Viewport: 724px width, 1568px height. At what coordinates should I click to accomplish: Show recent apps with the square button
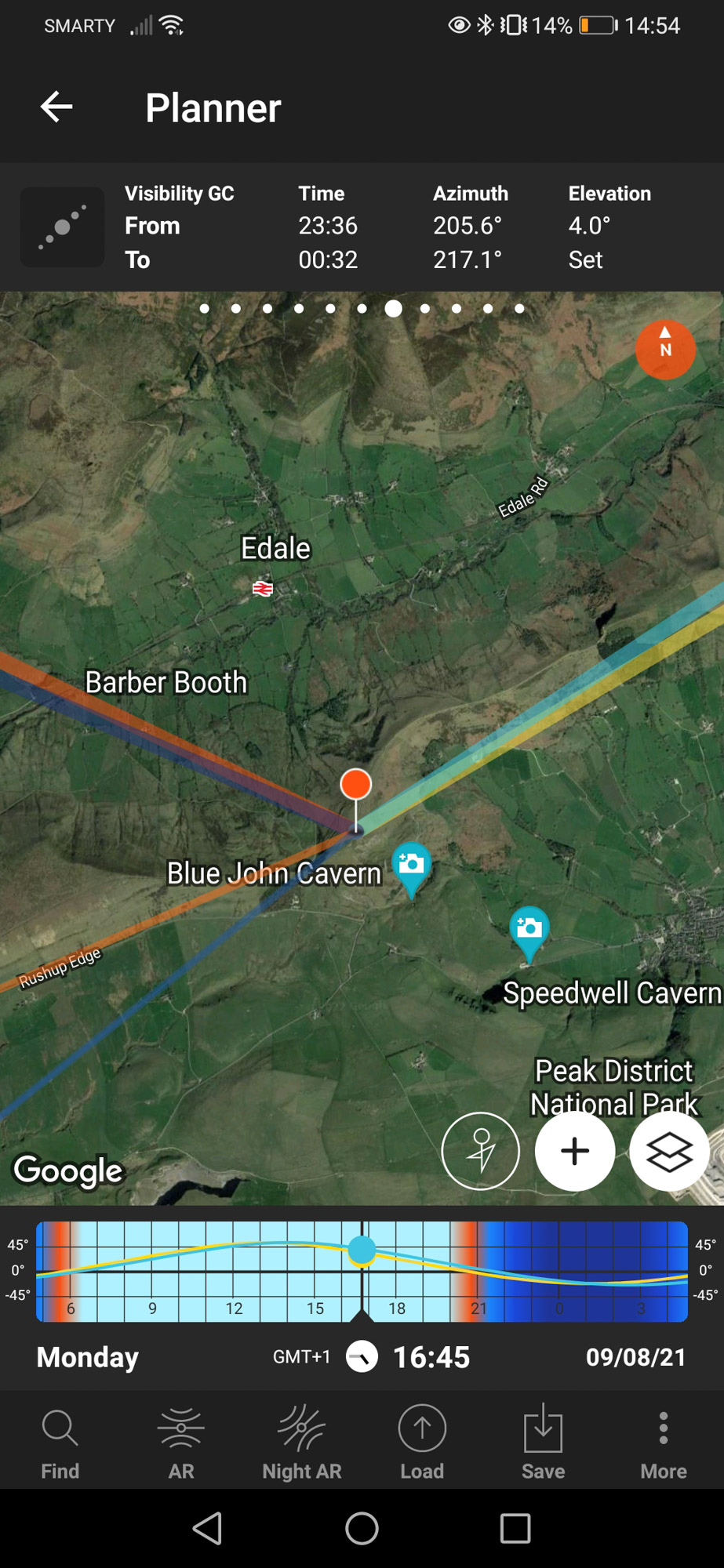point(515,1528)
